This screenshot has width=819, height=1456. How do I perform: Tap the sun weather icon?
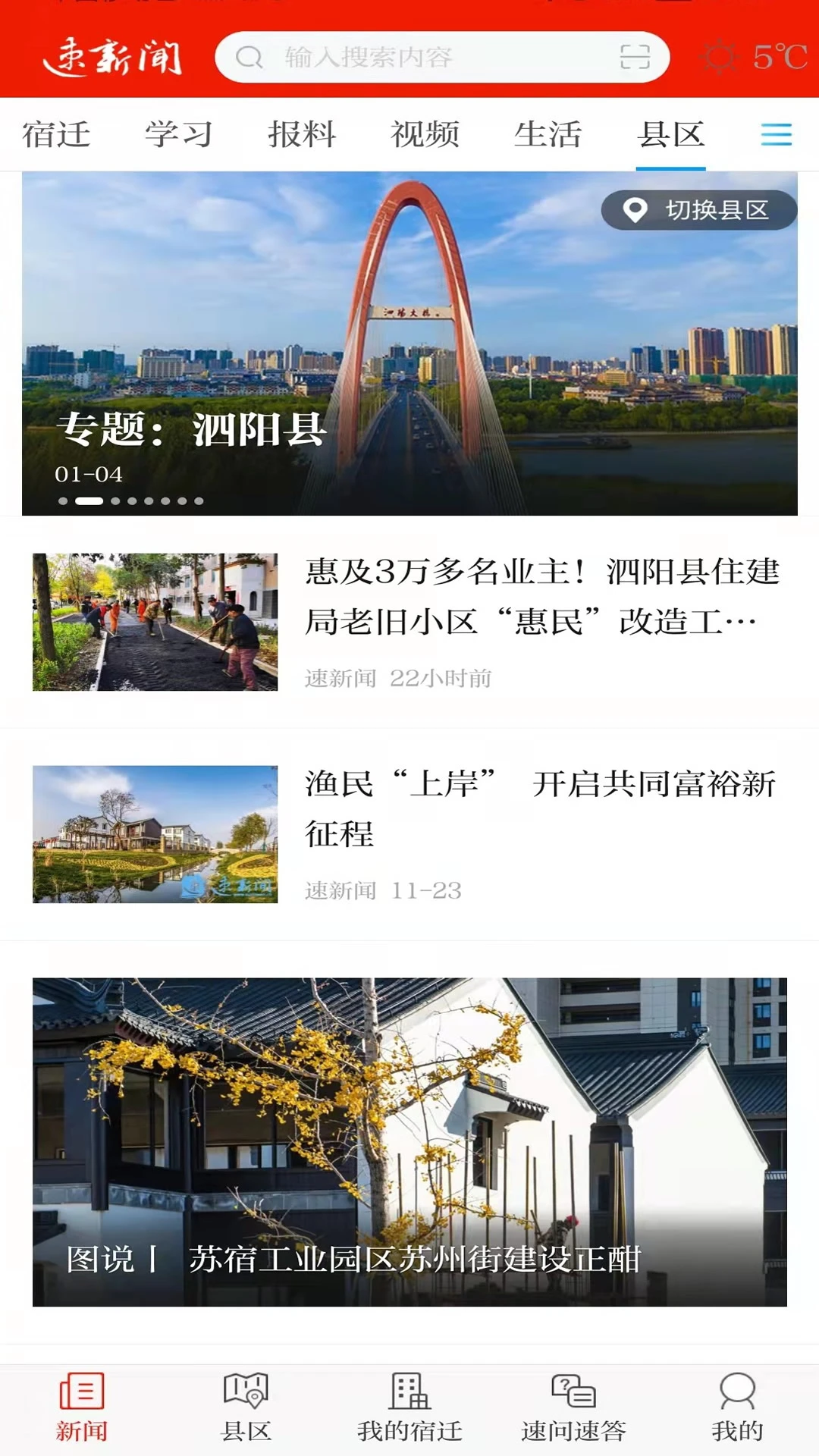coord(720,57)
